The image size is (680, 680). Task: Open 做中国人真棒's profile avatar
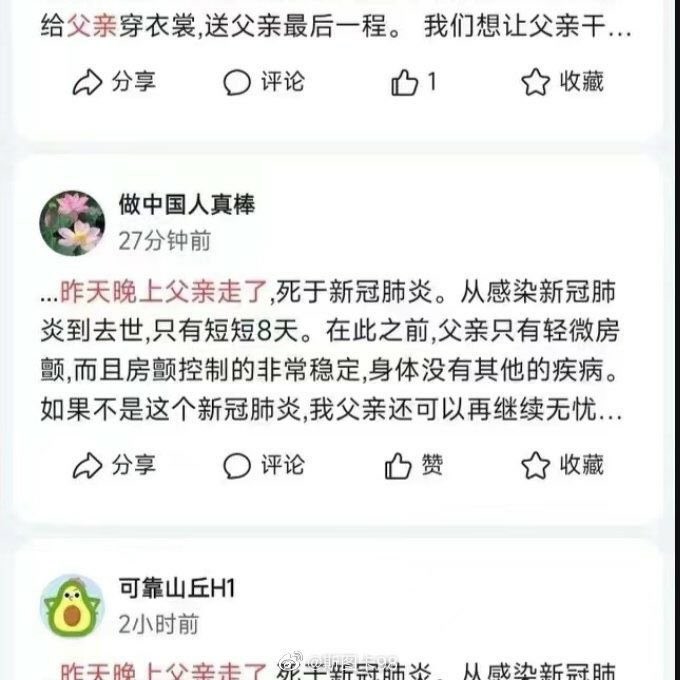click(72, 222)
